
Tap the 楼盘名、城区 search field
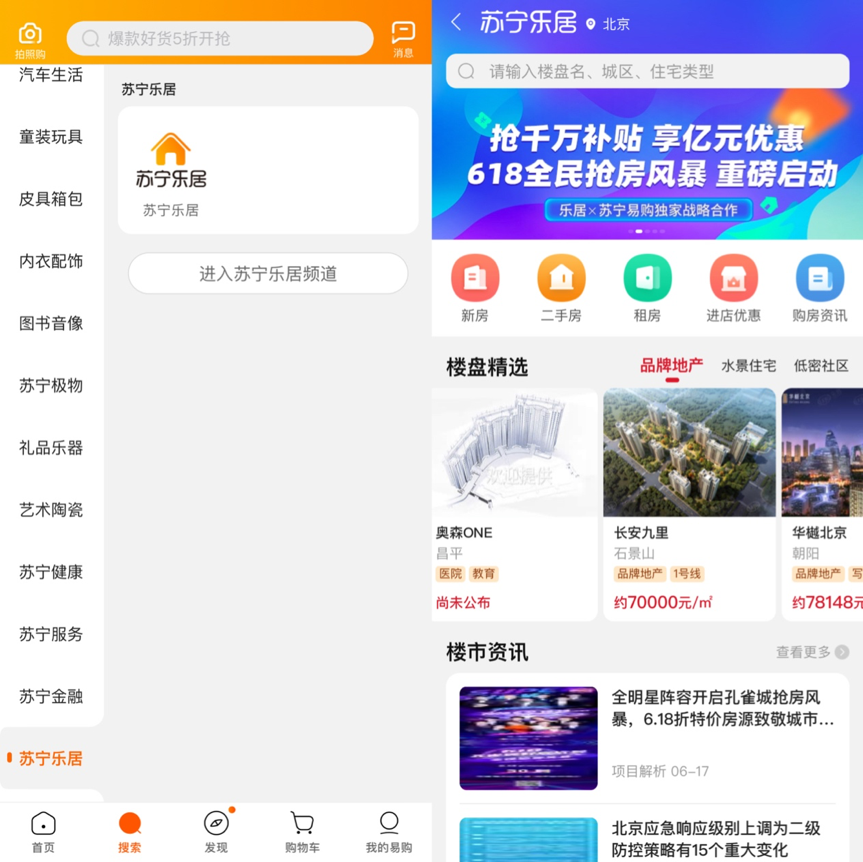click(647, 71)
